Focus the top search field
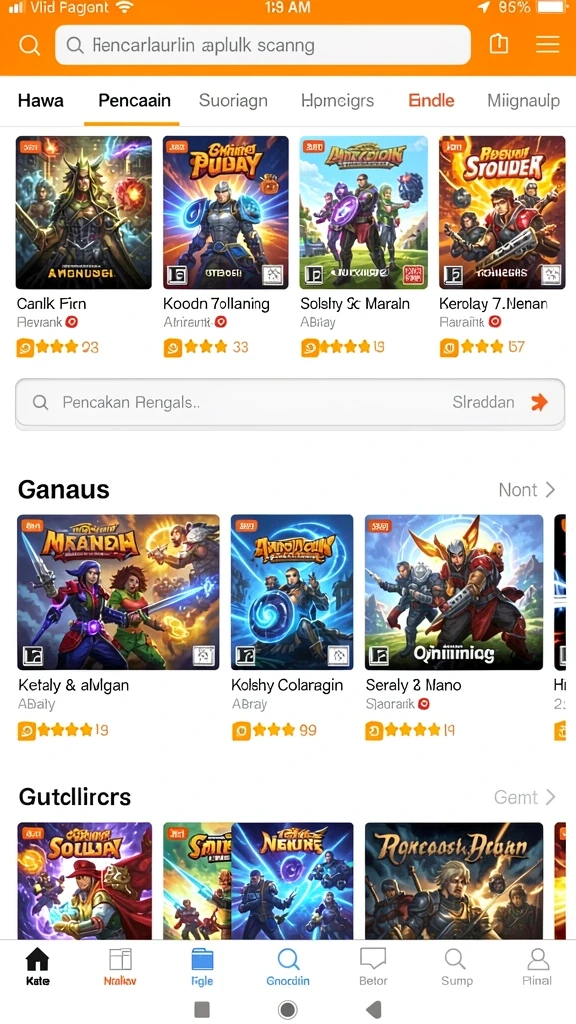The image size is (576, 1024). (263, 45)
